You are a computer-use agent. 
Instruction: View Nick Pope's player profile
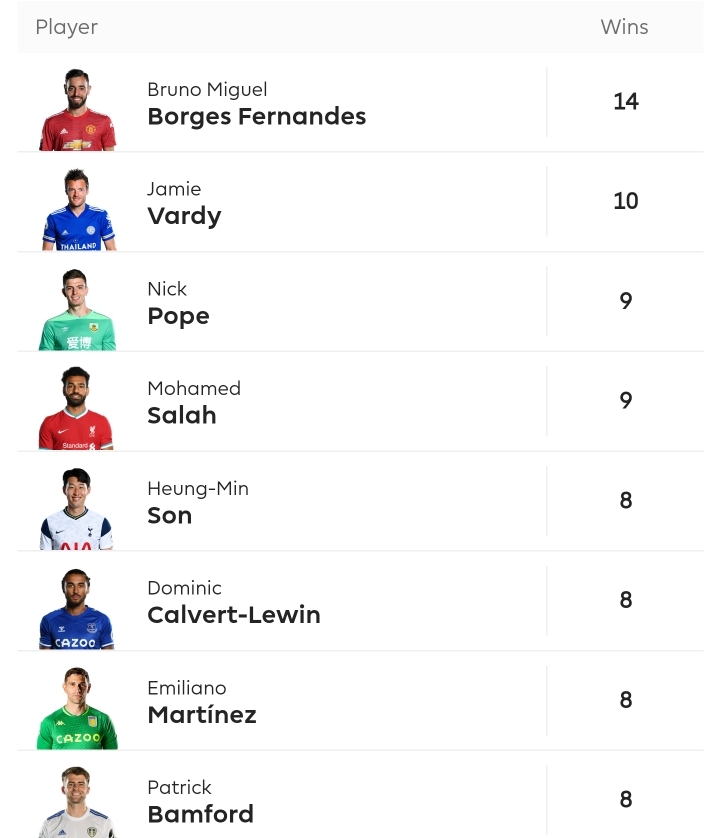pos(178,303)
